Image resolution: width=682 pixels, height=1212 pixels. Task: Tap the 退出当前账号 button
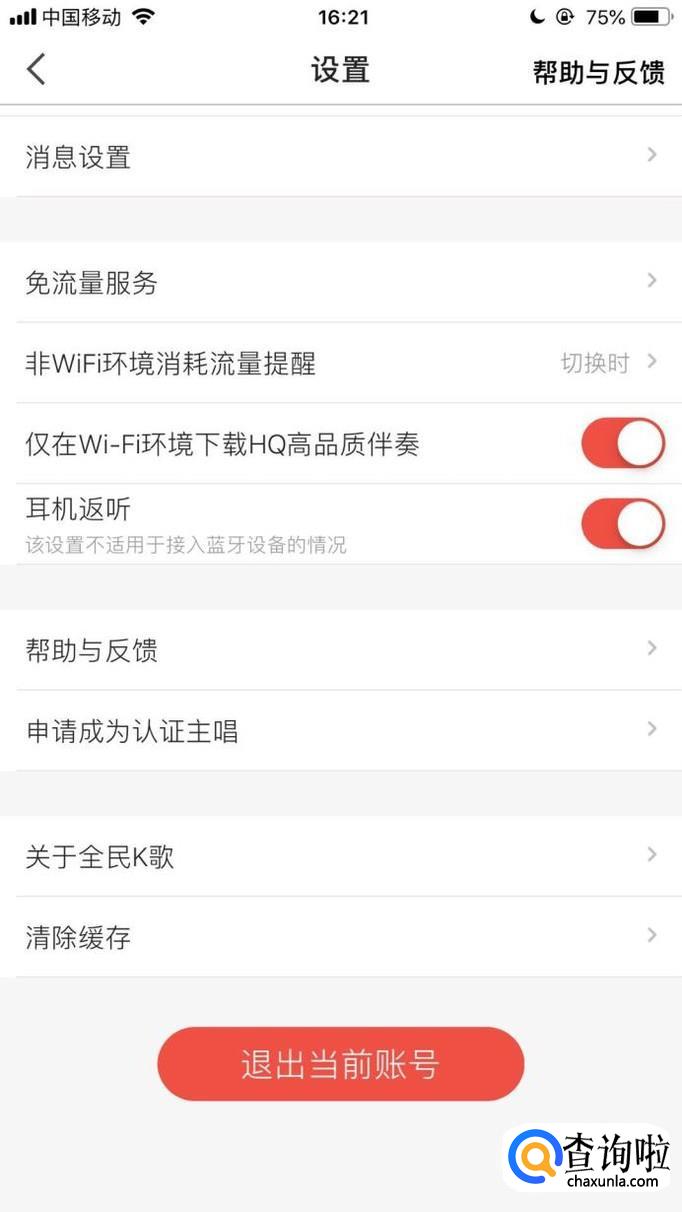pyautogui.click(x=340, y=1064)
